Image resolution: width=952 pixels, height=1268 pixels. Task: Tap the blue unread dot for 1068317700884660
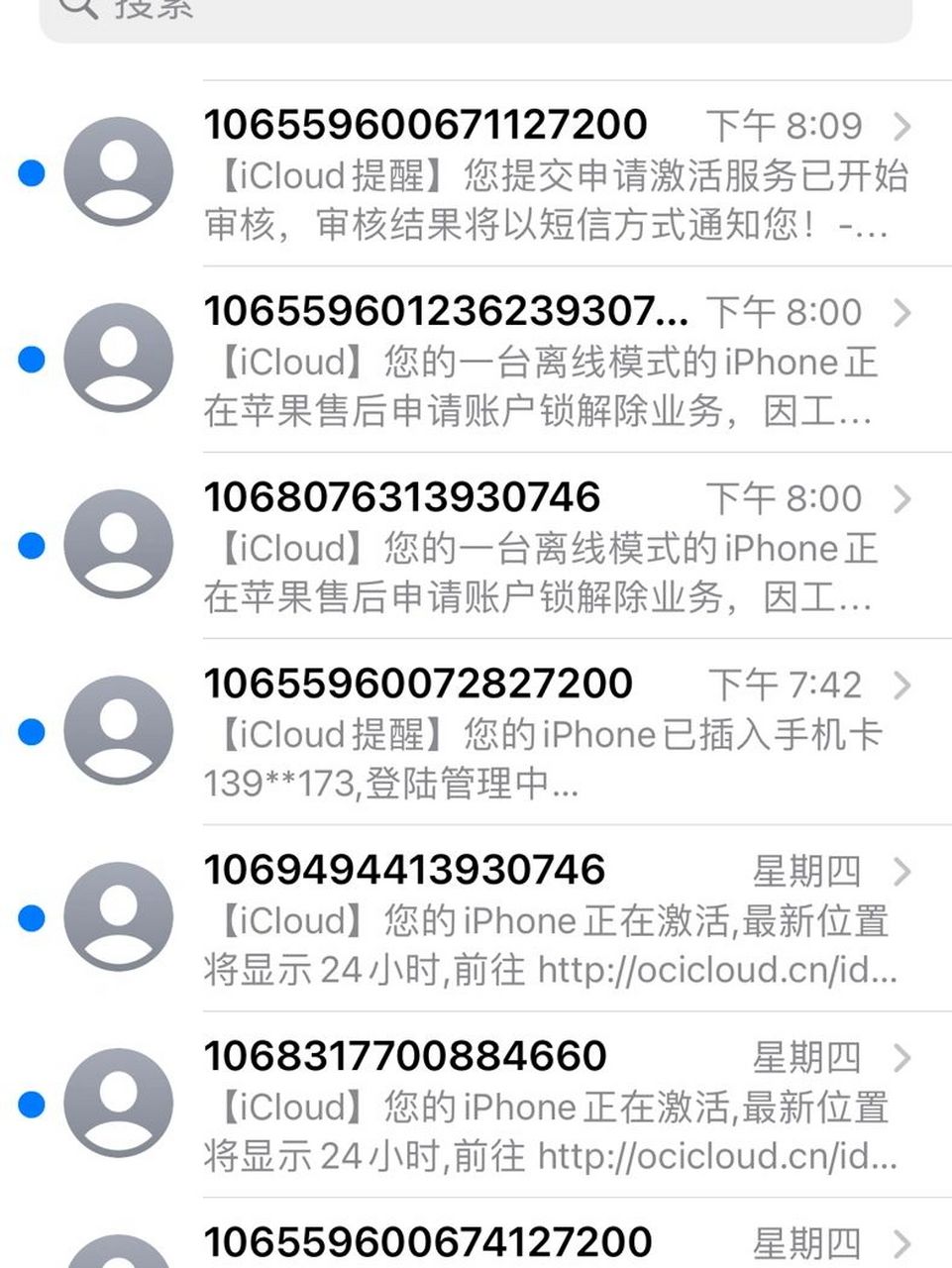(x=31, y=1103)
